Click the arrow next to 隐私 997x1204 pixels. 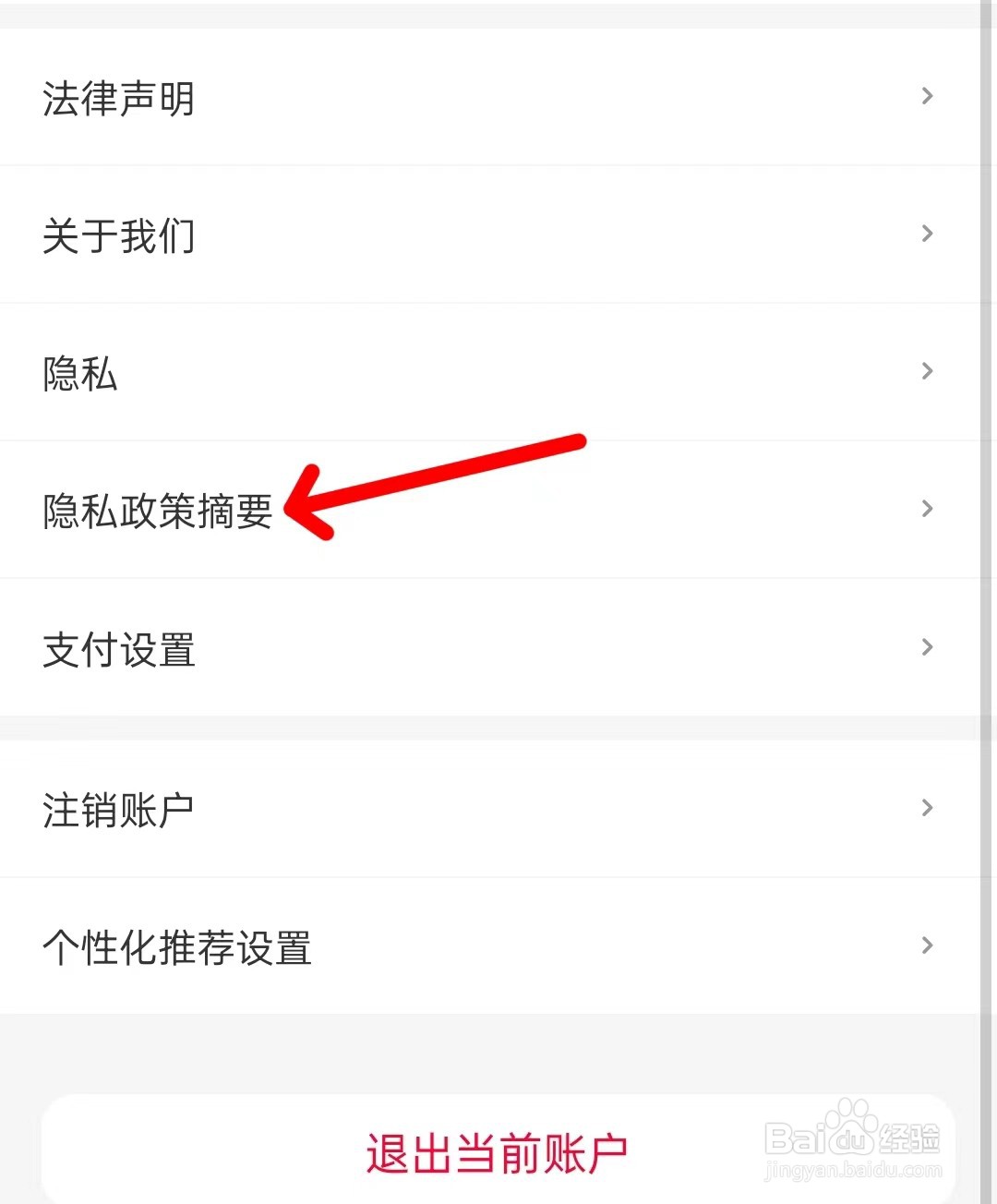(x=927, y=371)
